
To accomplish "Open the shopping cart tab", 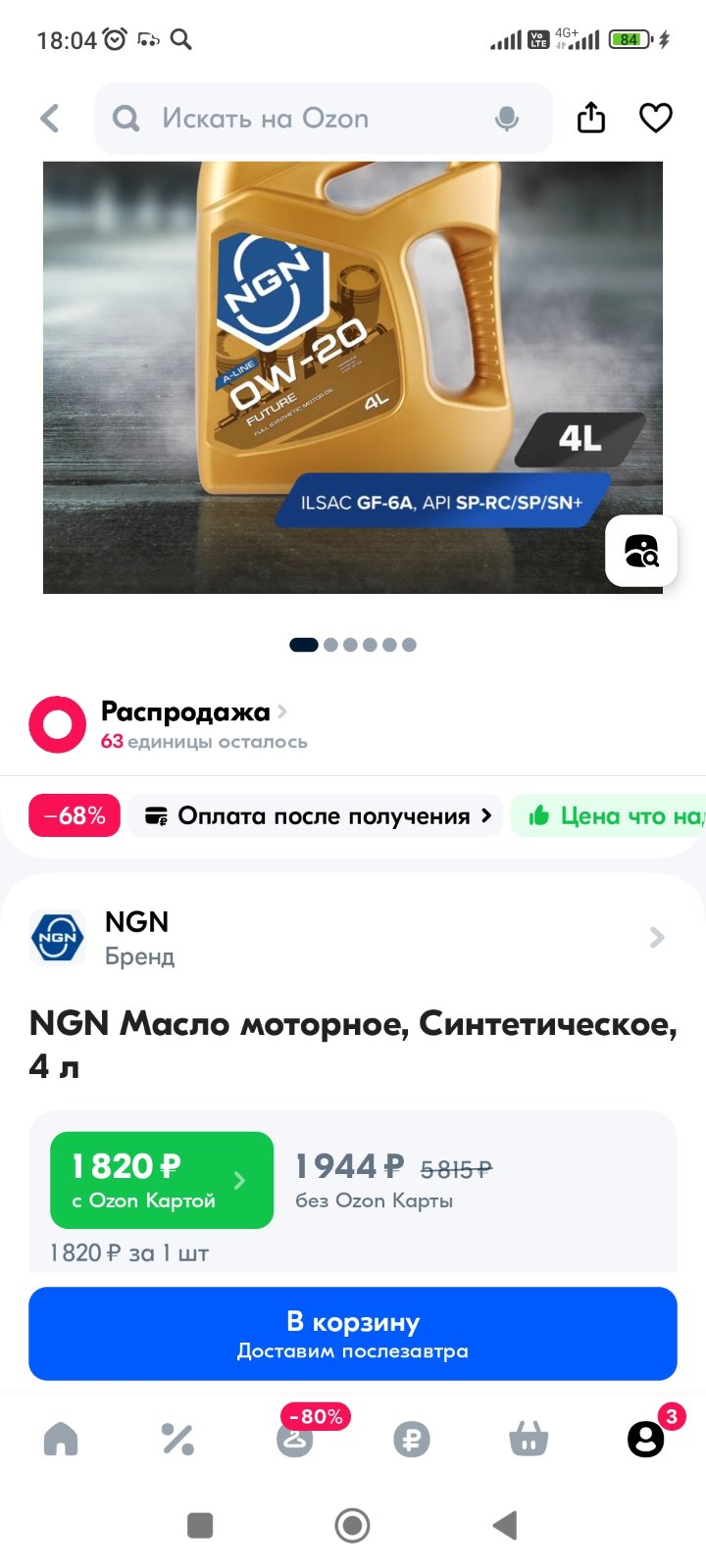I will tap(529, 1439).
